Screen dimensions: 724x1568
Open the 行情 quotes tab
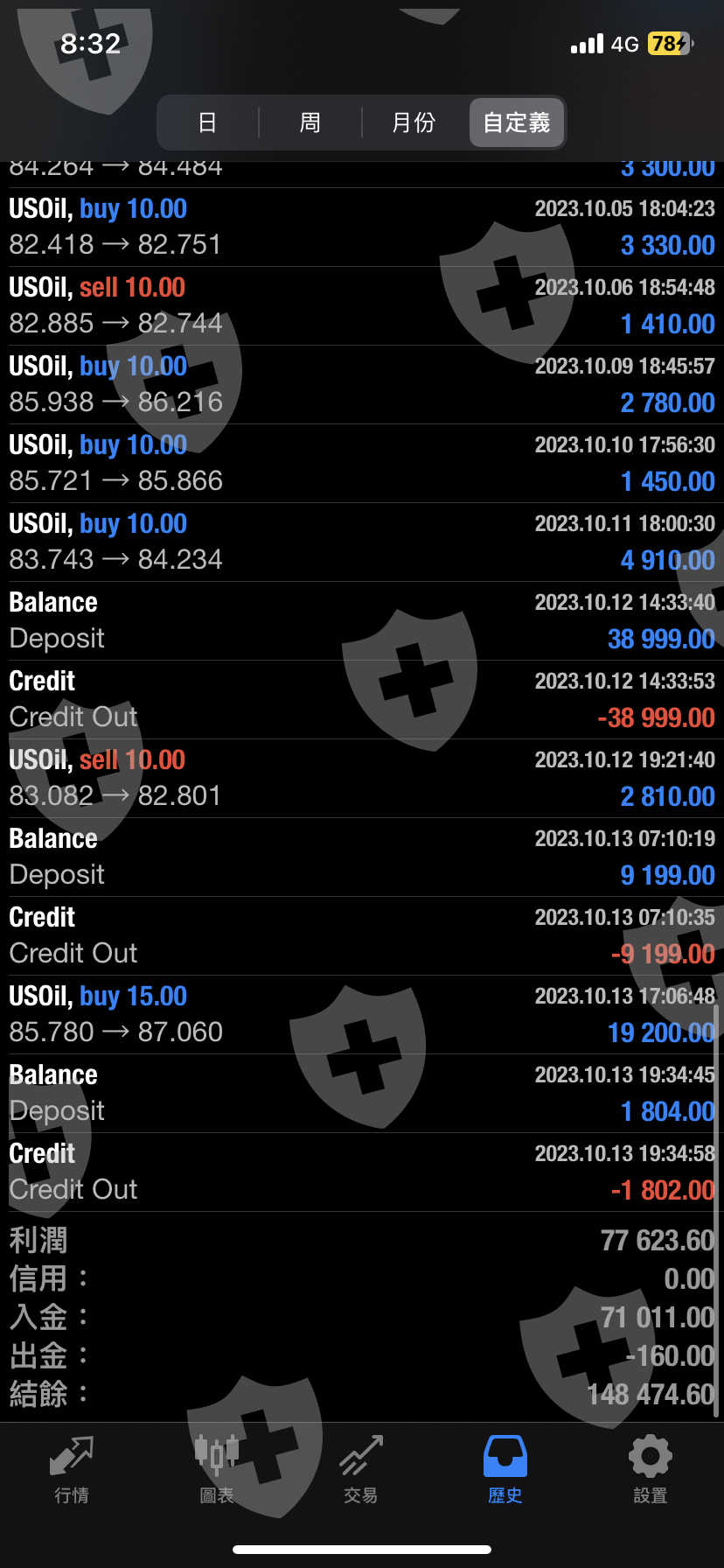(x=72, y=1470)
